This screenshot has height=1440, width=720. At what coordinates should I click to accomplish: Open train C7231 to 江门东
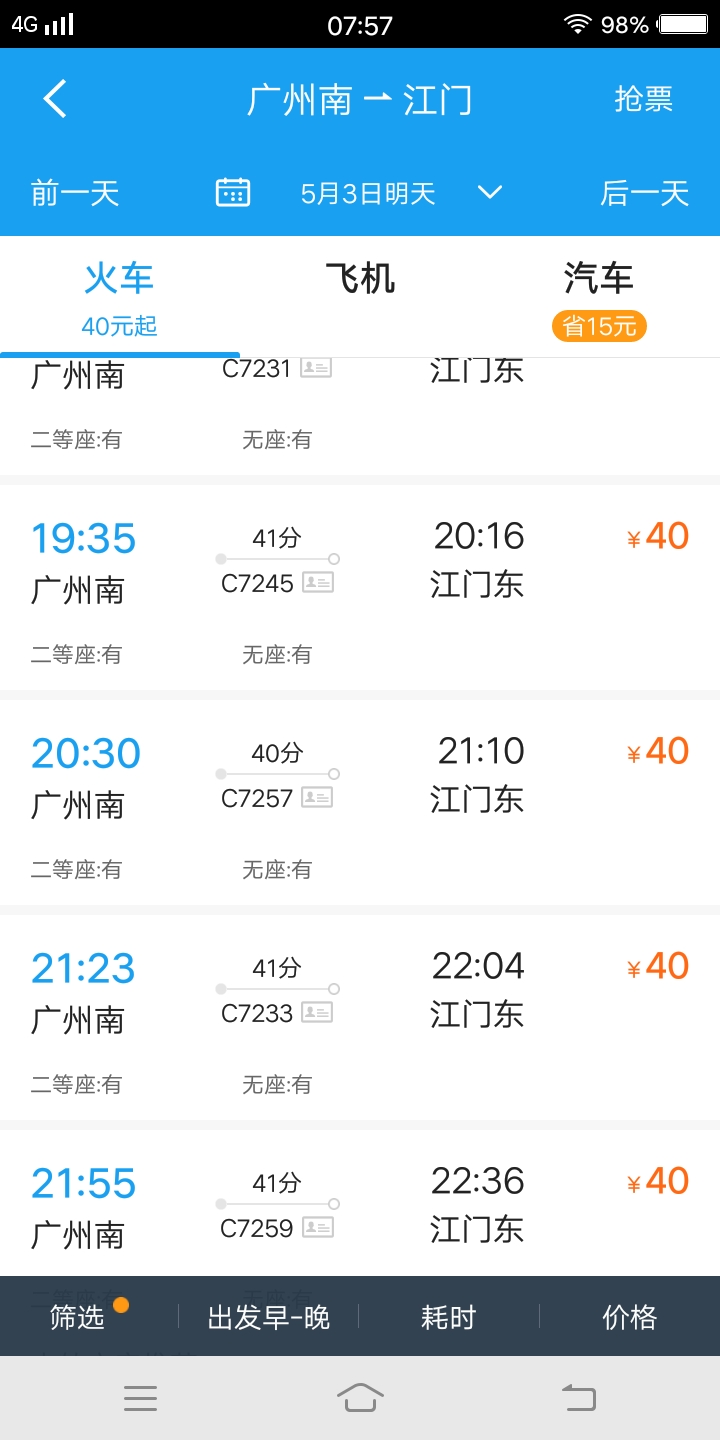tap(360, 410)
